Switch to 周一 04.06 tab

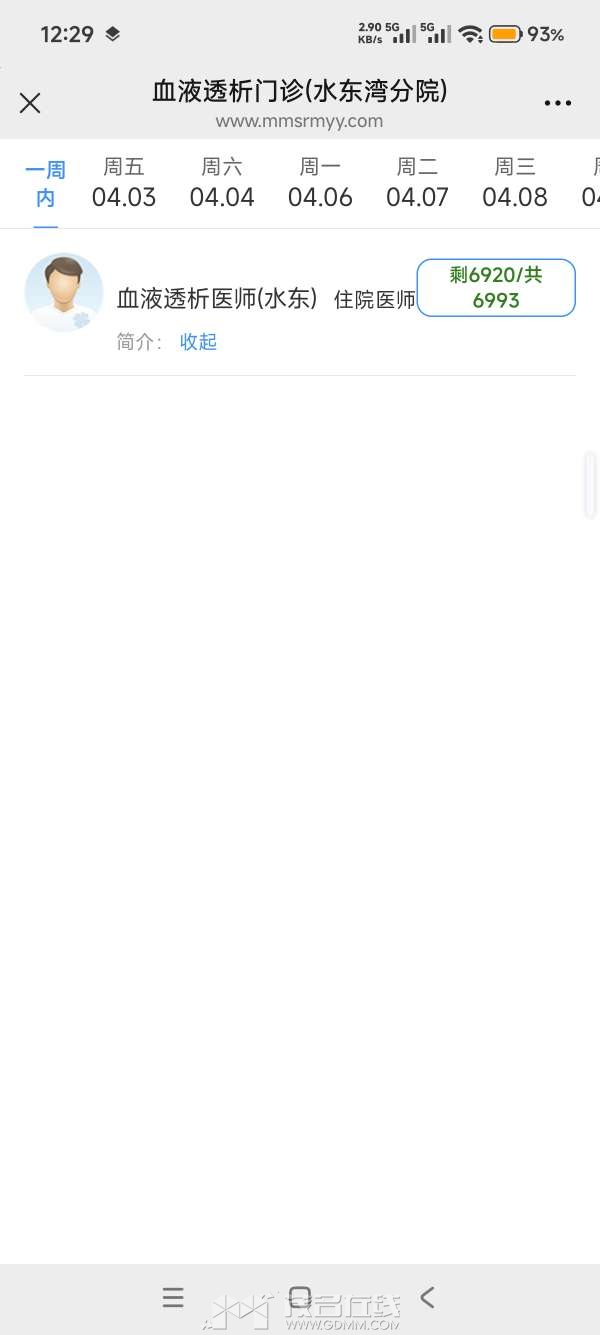[320, 183]
